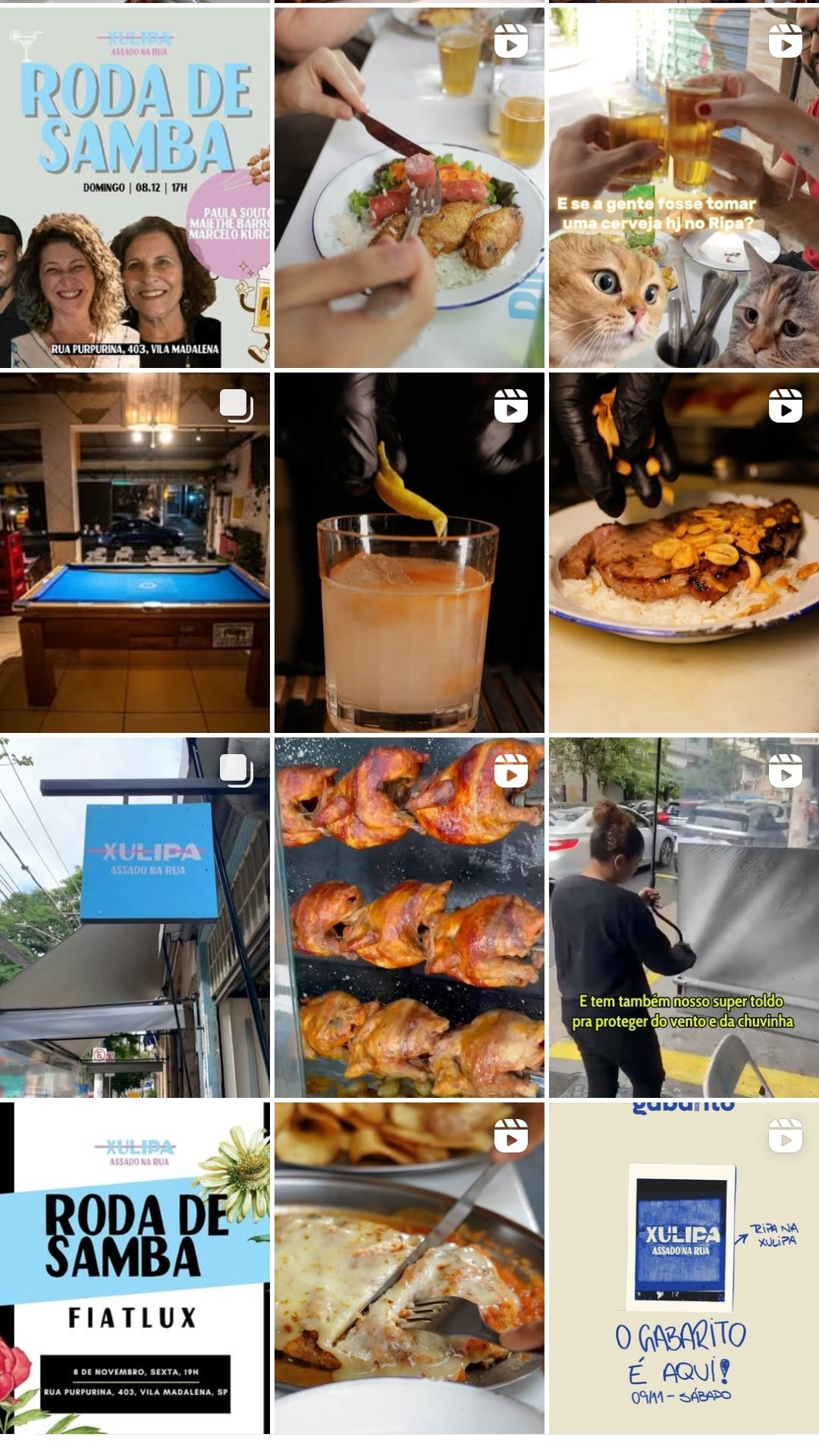Image resolution: width=819 pixels, height=1456 pixels.
Task: Open the Xulipa blue street sign post
Action: [135, 917]
